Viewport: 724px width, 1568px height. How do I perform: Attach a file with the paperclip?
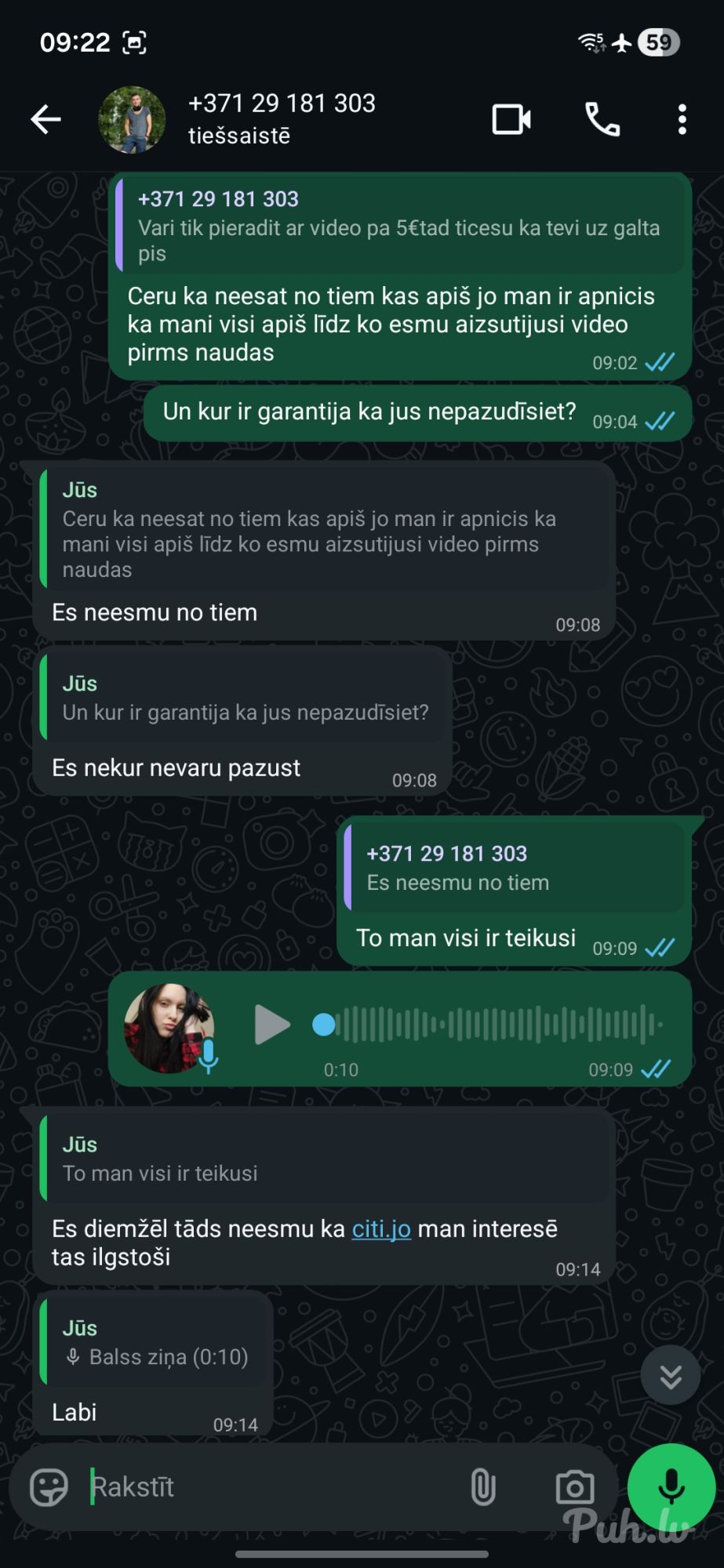pos(482,1487)
